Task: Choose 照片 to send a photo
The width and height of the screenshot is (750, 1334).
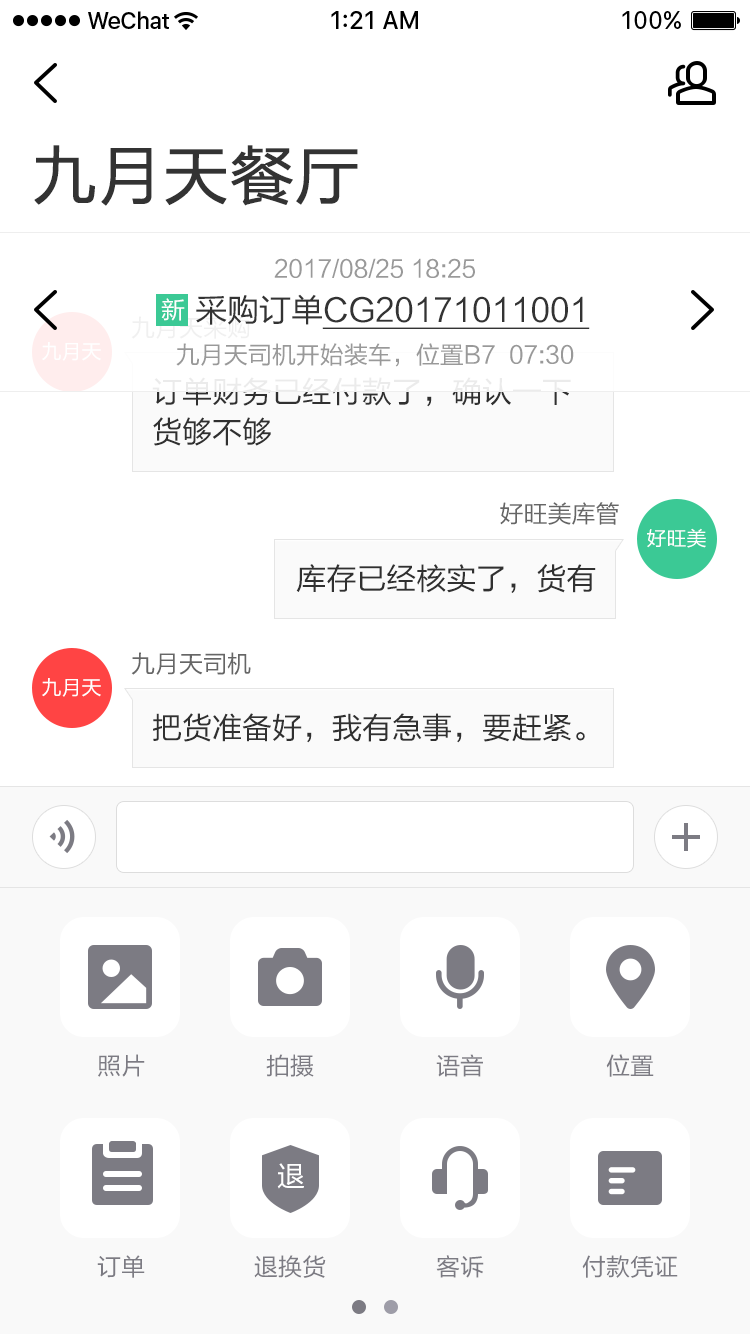Action: (120, 977)
